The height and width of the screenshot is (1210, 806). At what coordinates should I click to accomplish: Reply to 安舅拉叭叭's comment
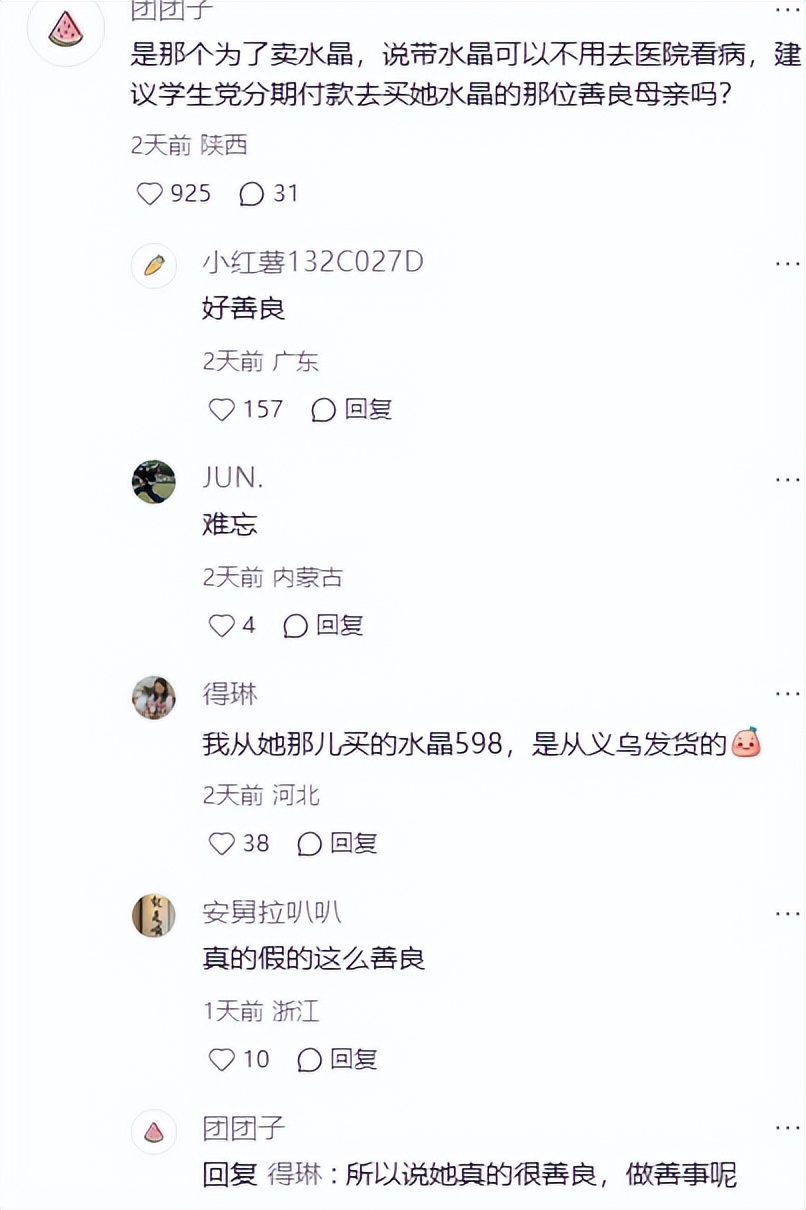click(x=338, y=1059)
